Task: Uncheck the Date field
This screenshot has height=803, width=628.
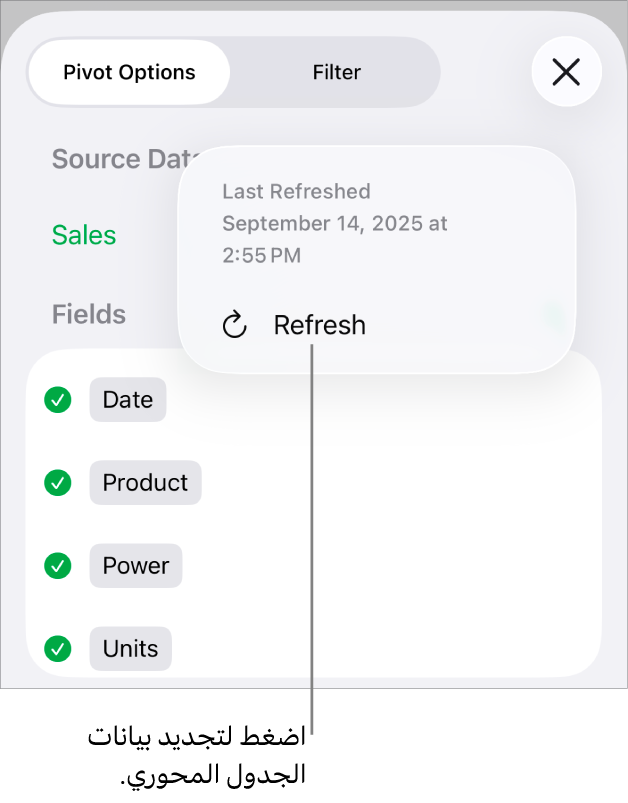Action: 58,400
